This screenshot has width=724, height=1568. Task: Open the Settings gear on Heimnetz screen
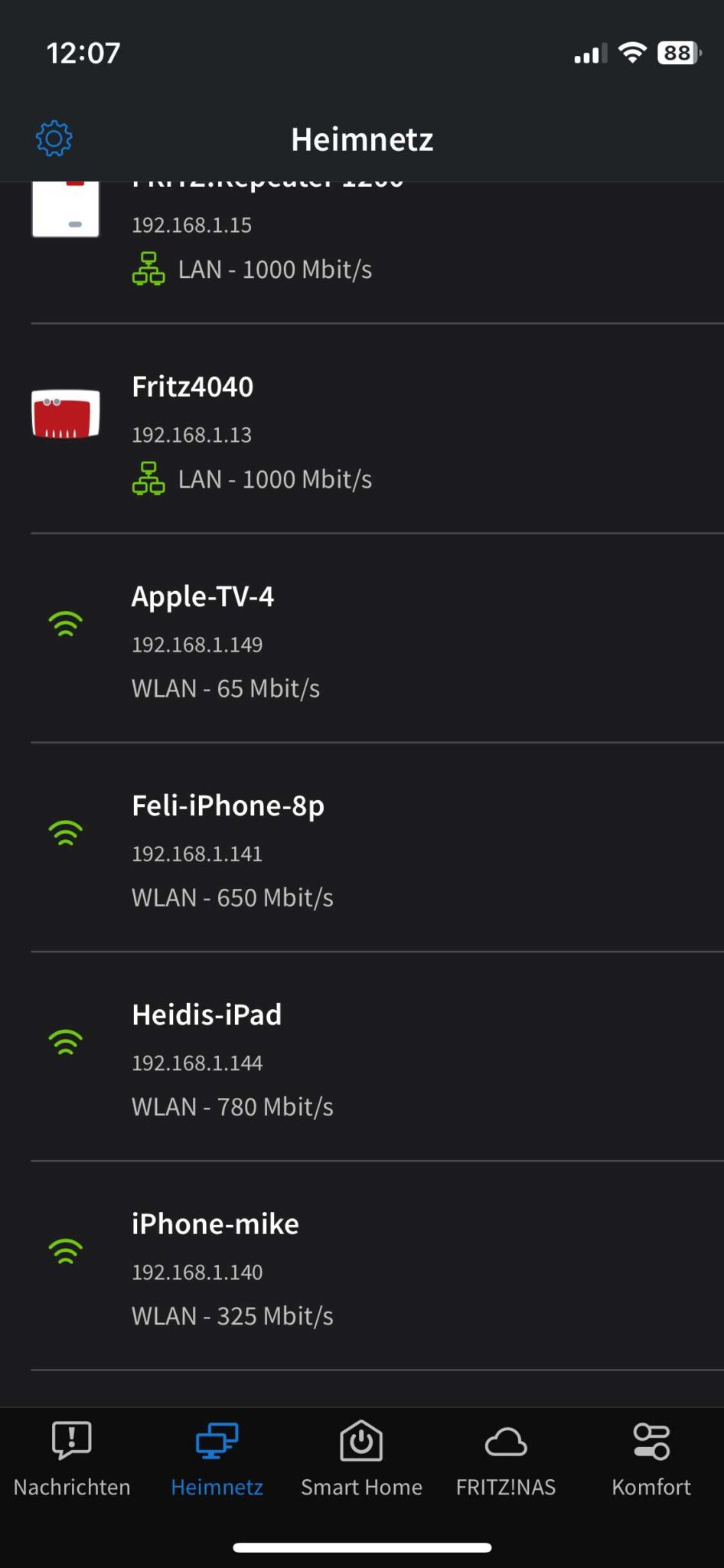click(x=54, y=139)
